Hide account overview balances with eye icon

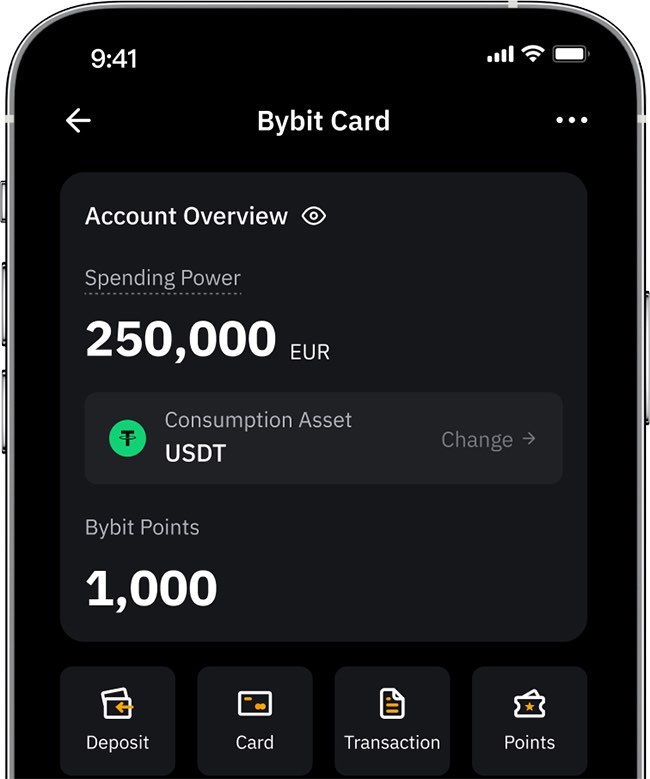click(x=314, y=216)
